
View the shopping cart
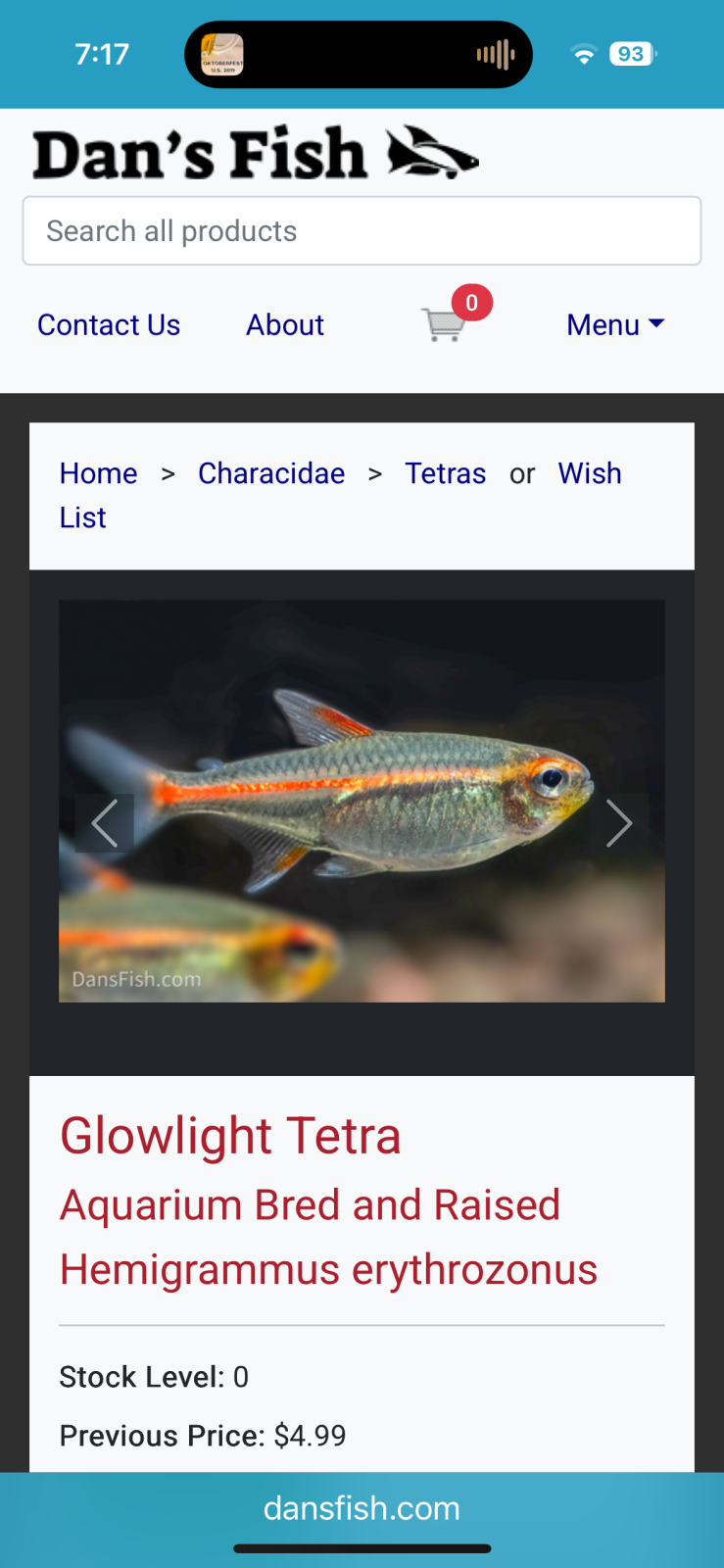pyautogui.click(x=446, y=323)
